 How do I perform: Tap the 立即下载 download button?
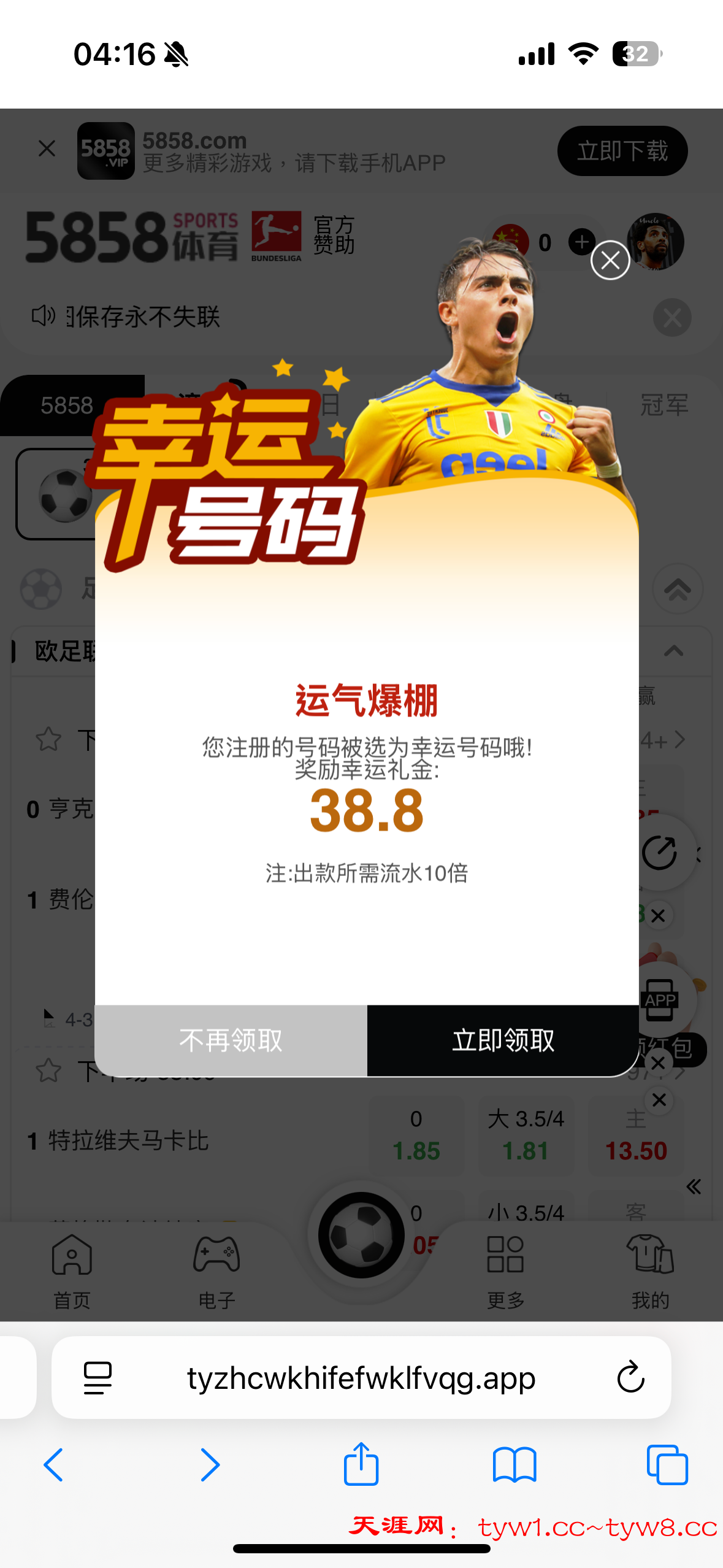(x=622, y=151)
